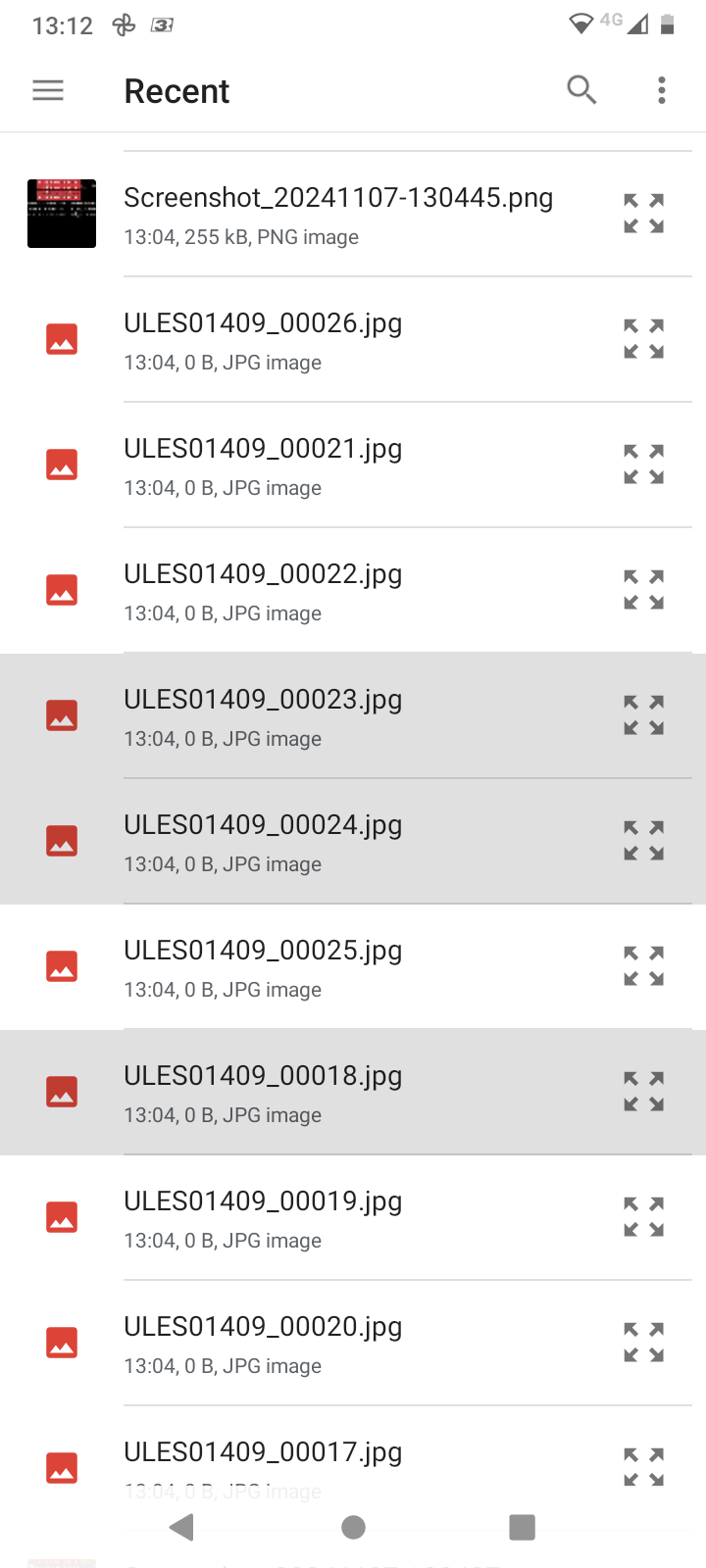
Task: Return to the home screen
Action: pos(353,1527)
